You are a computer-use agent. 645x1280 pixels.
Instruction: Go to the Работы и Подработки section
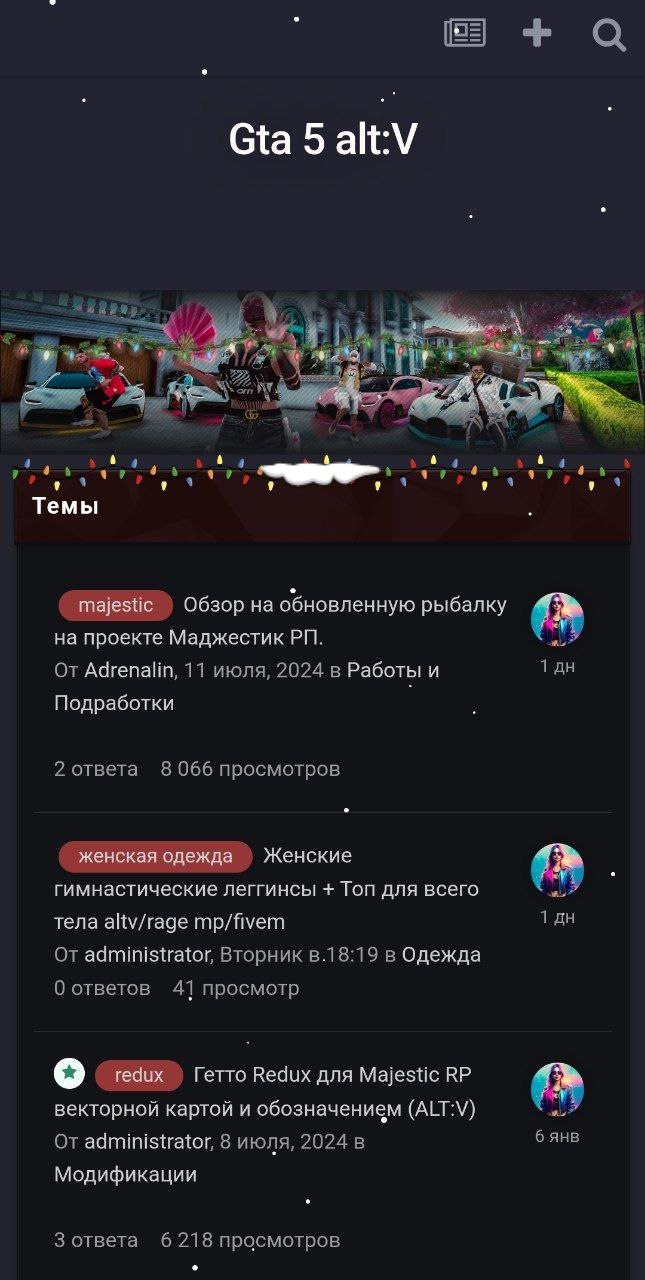(393, 670)
